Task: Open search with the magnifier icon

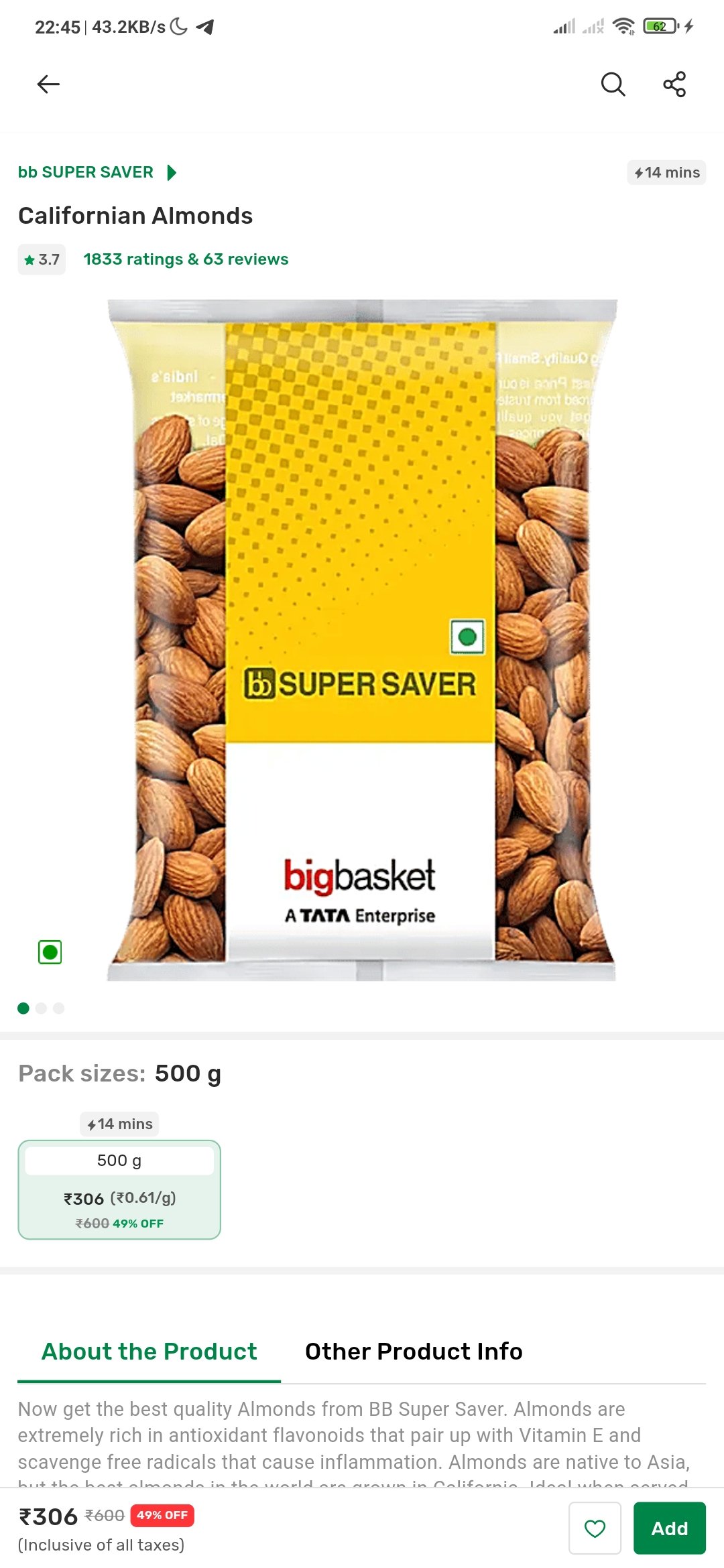Action: [613, 84]
